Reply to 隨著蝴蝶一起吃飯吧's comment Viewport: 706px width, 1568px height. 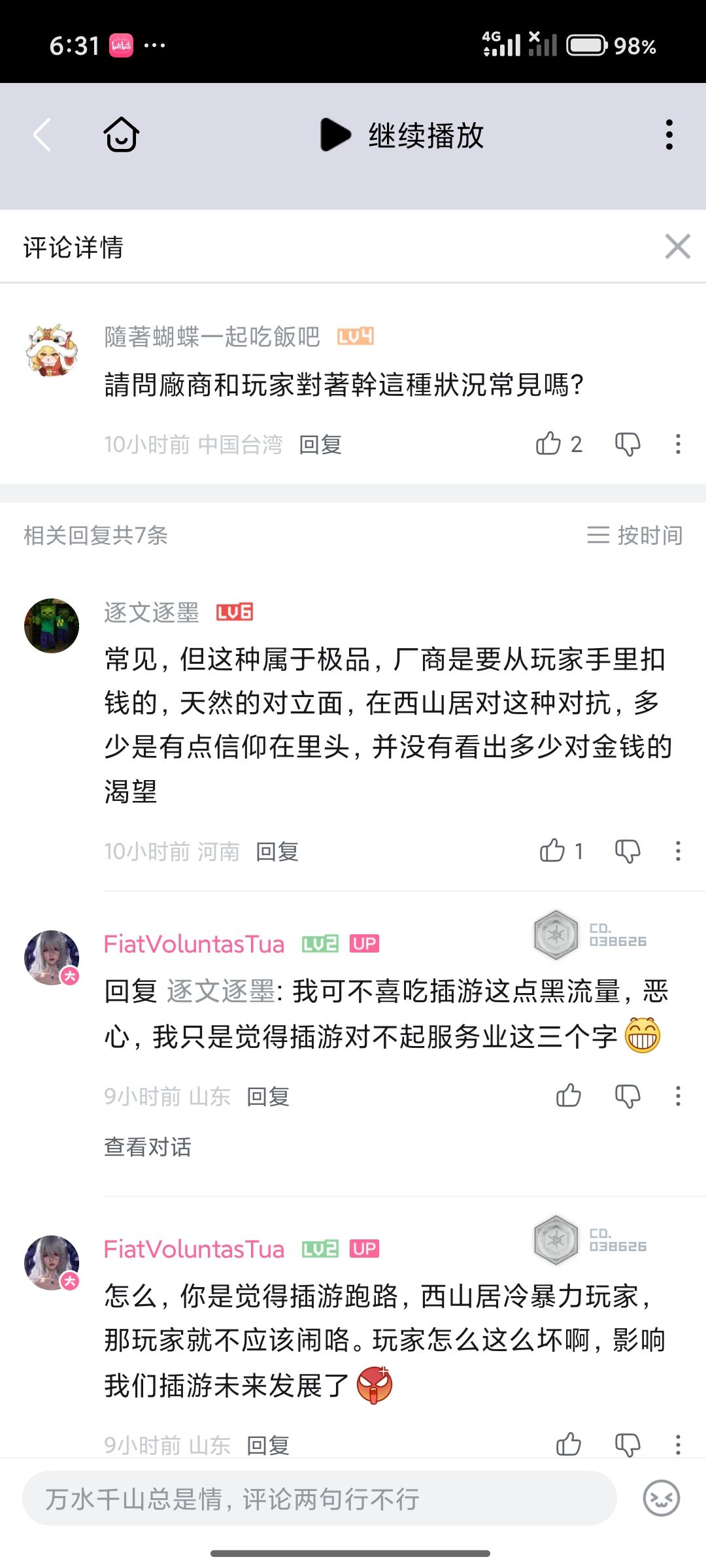point(320,445)
